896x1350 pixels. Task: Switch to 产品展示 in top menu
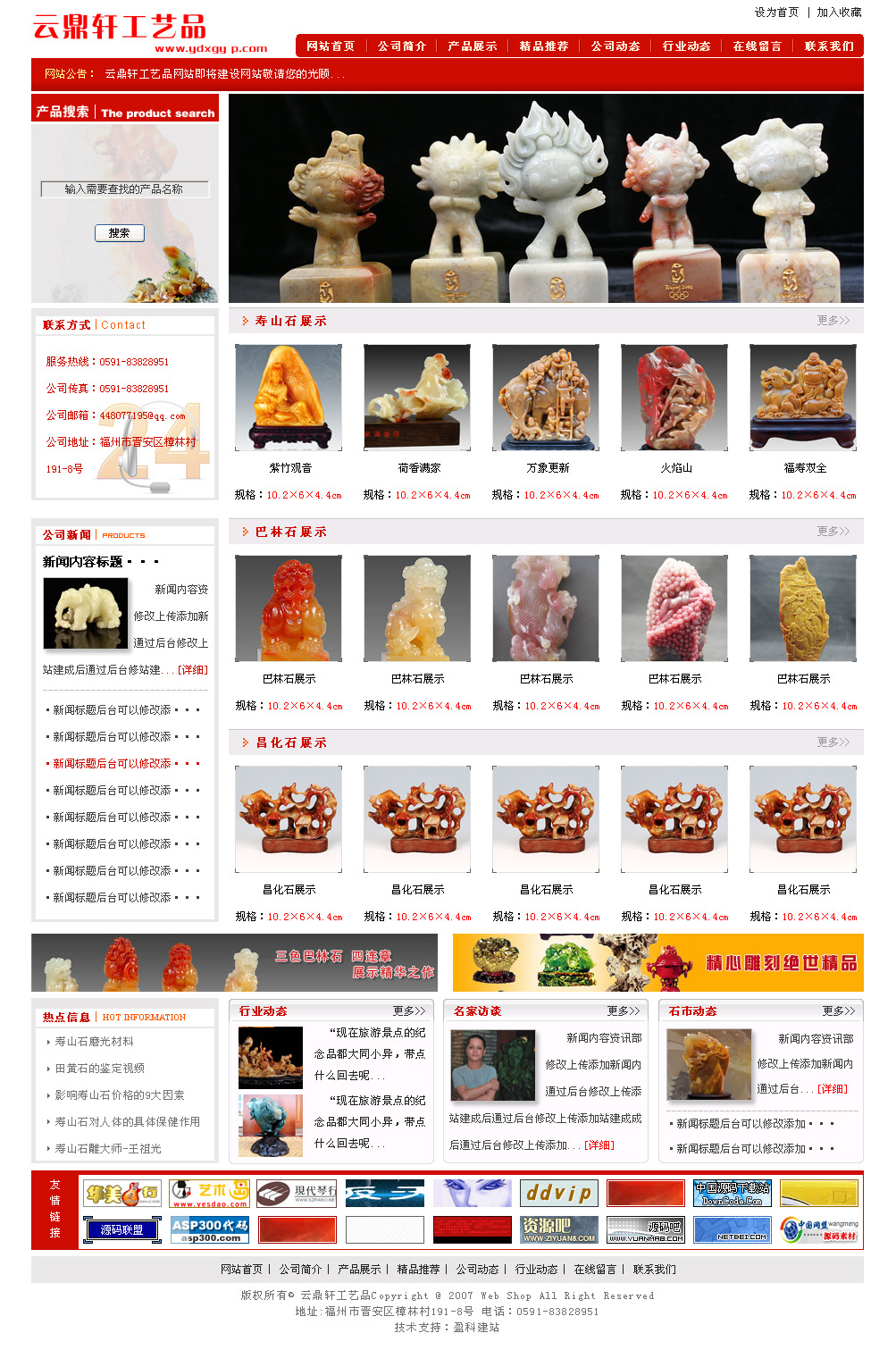(x=472, y=46)
